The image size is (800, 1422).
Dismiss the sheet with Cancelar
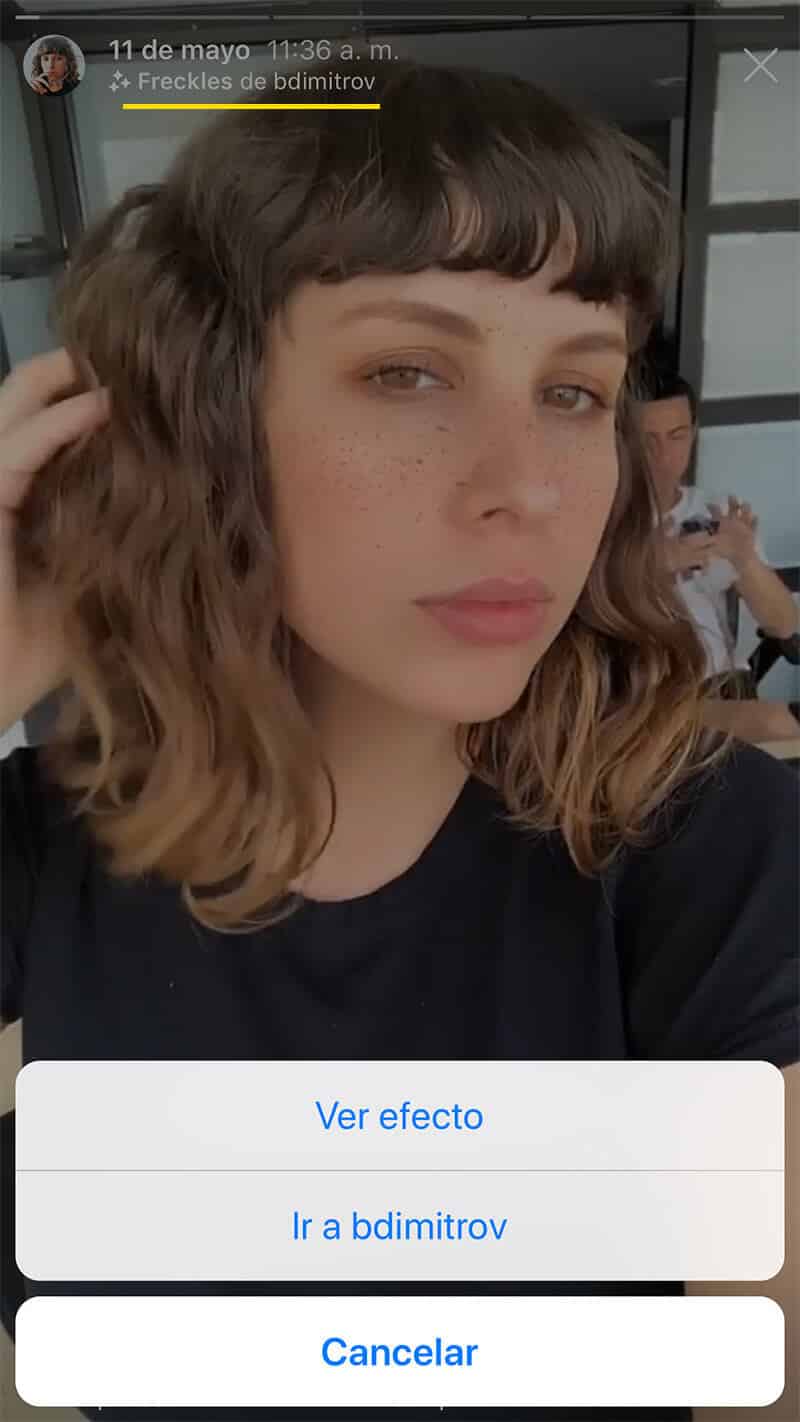click(399, 1352)
